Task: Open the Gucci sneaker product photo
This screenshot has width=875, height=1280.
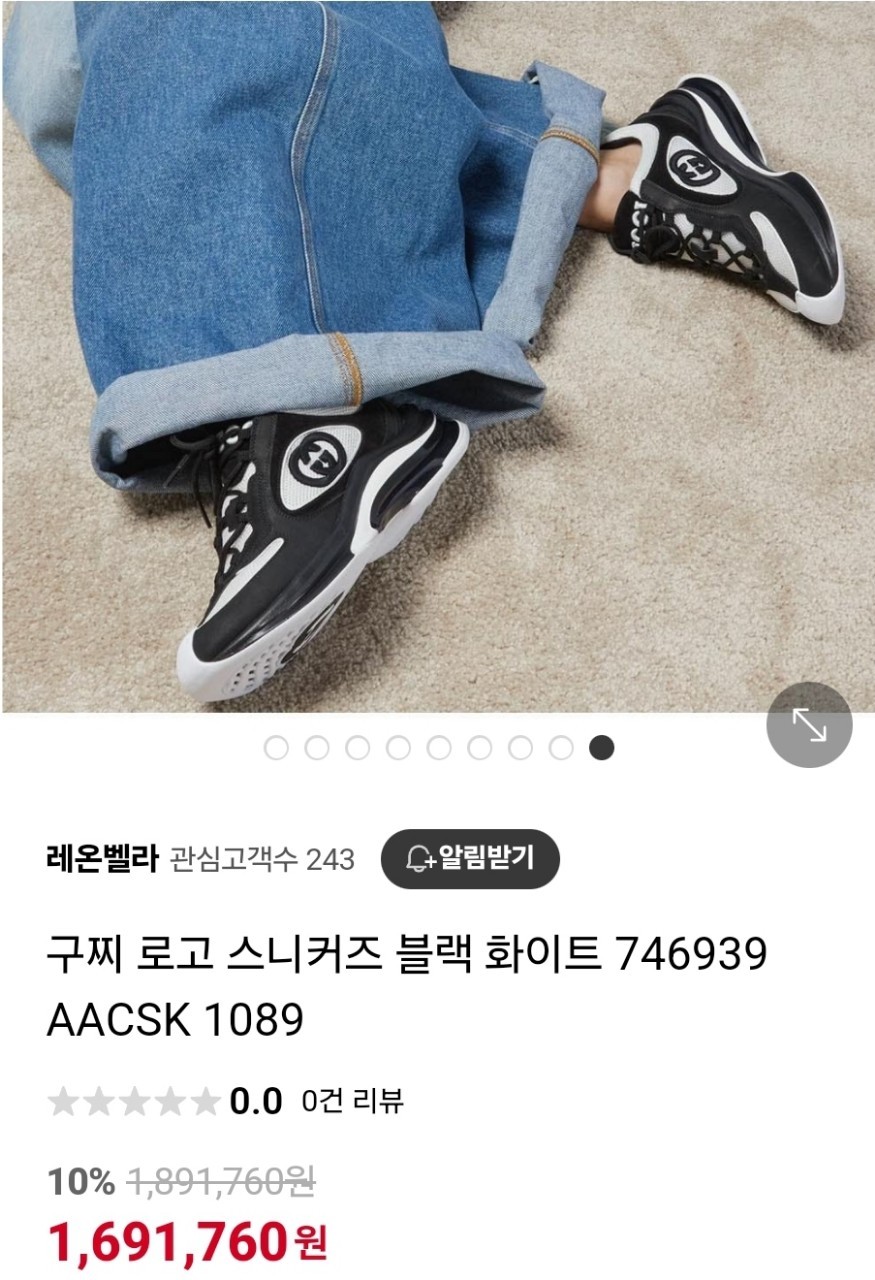Action: (x=437, y=355)
